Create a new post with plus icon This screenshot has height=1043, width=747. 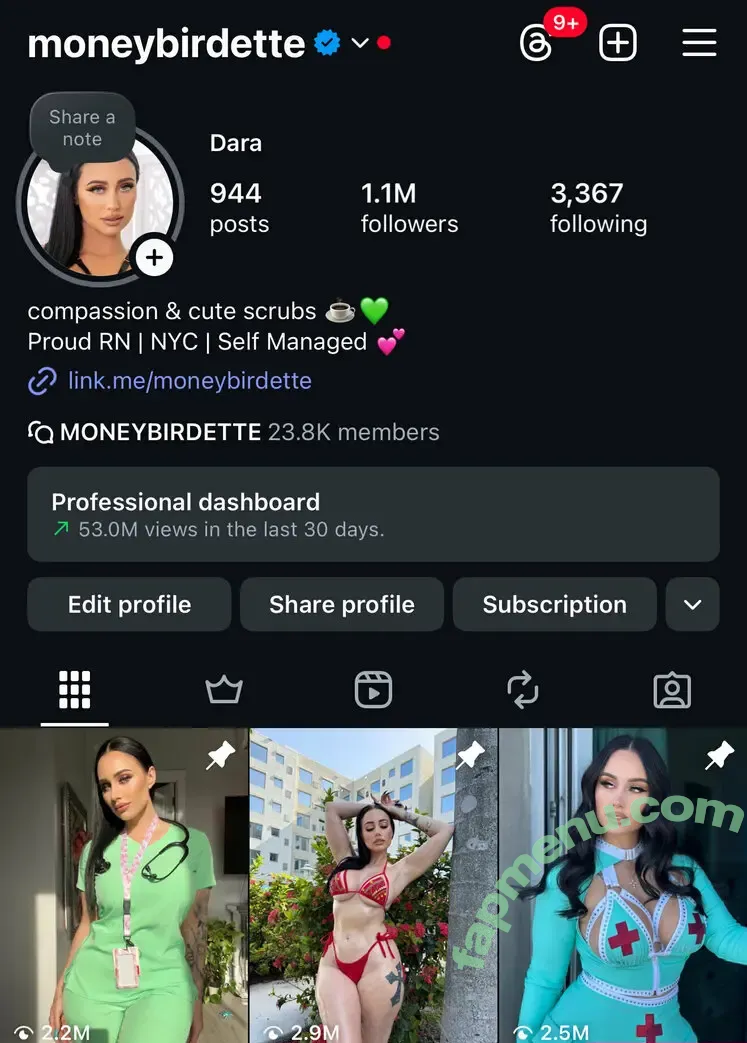pos(618,43)
